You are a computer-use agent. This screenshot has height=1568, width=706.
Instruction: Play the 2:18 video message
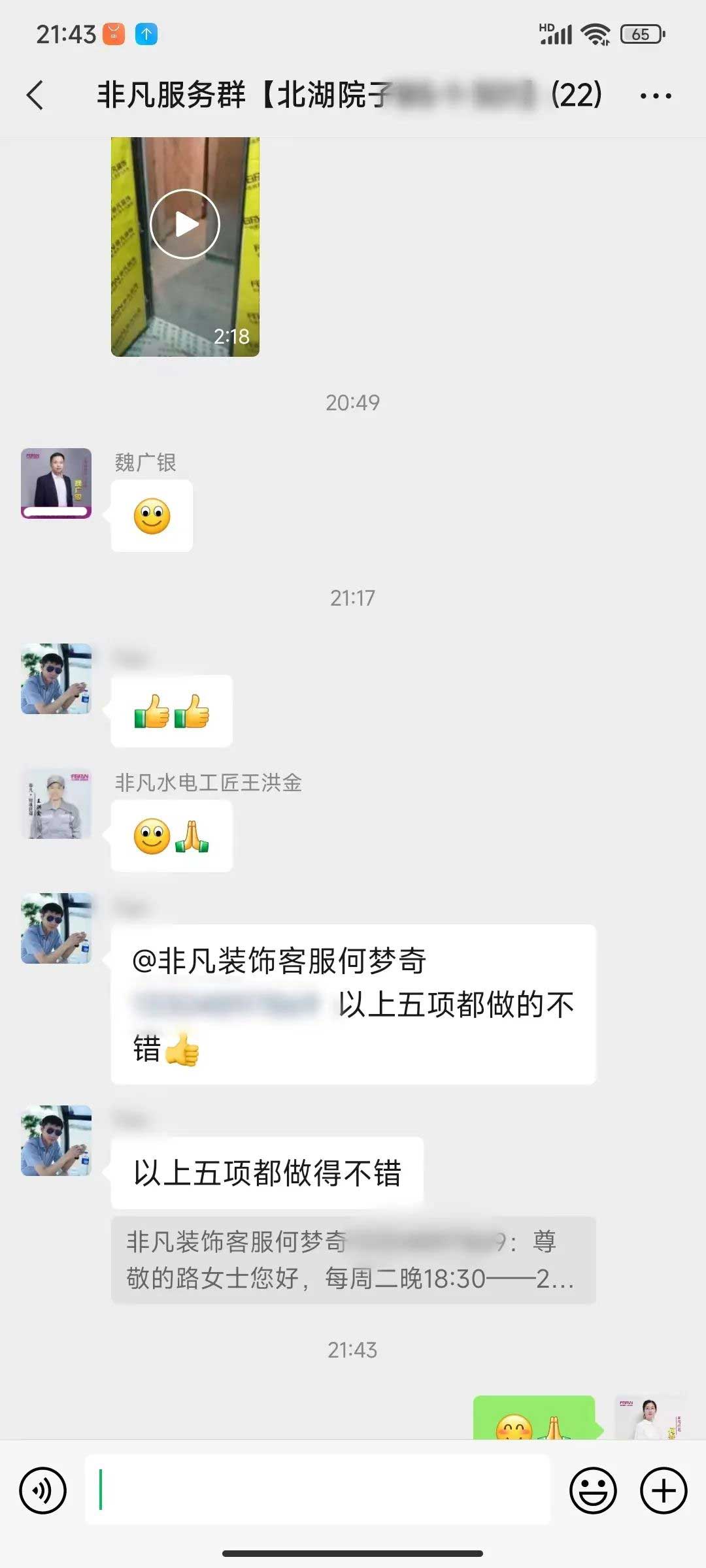(x=185, y=224)
